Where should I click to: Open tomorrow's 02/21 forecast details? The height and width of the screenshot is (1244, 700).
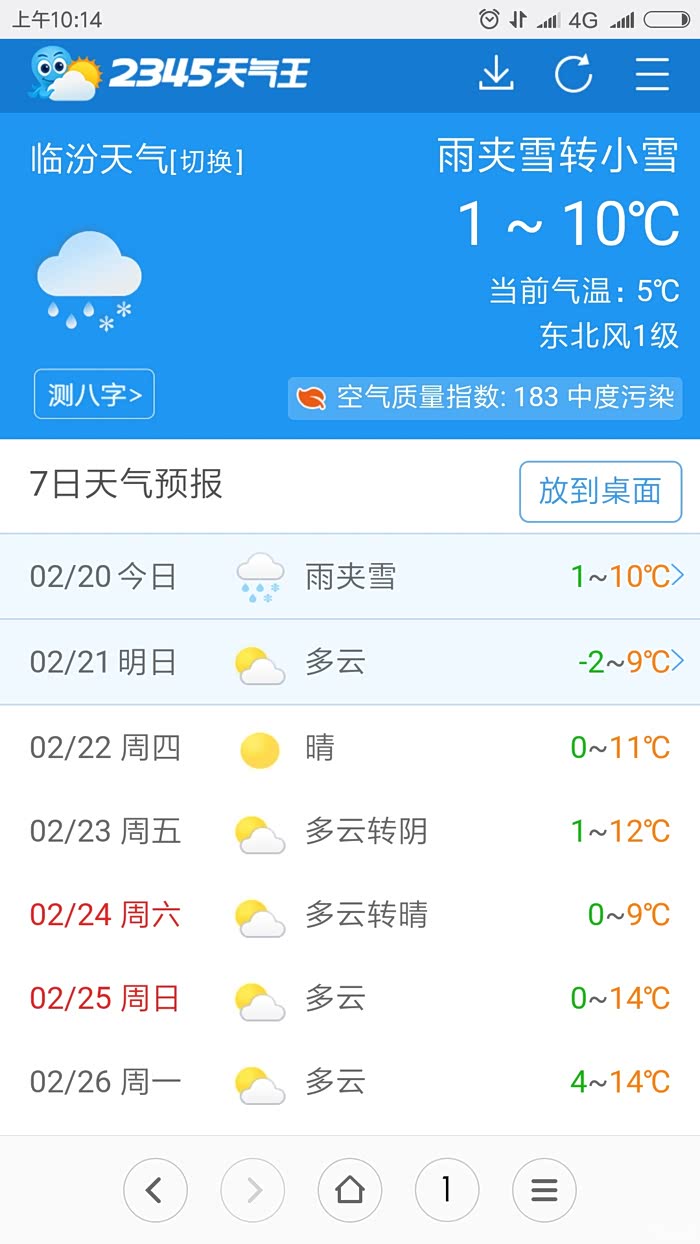click(350, 662)
